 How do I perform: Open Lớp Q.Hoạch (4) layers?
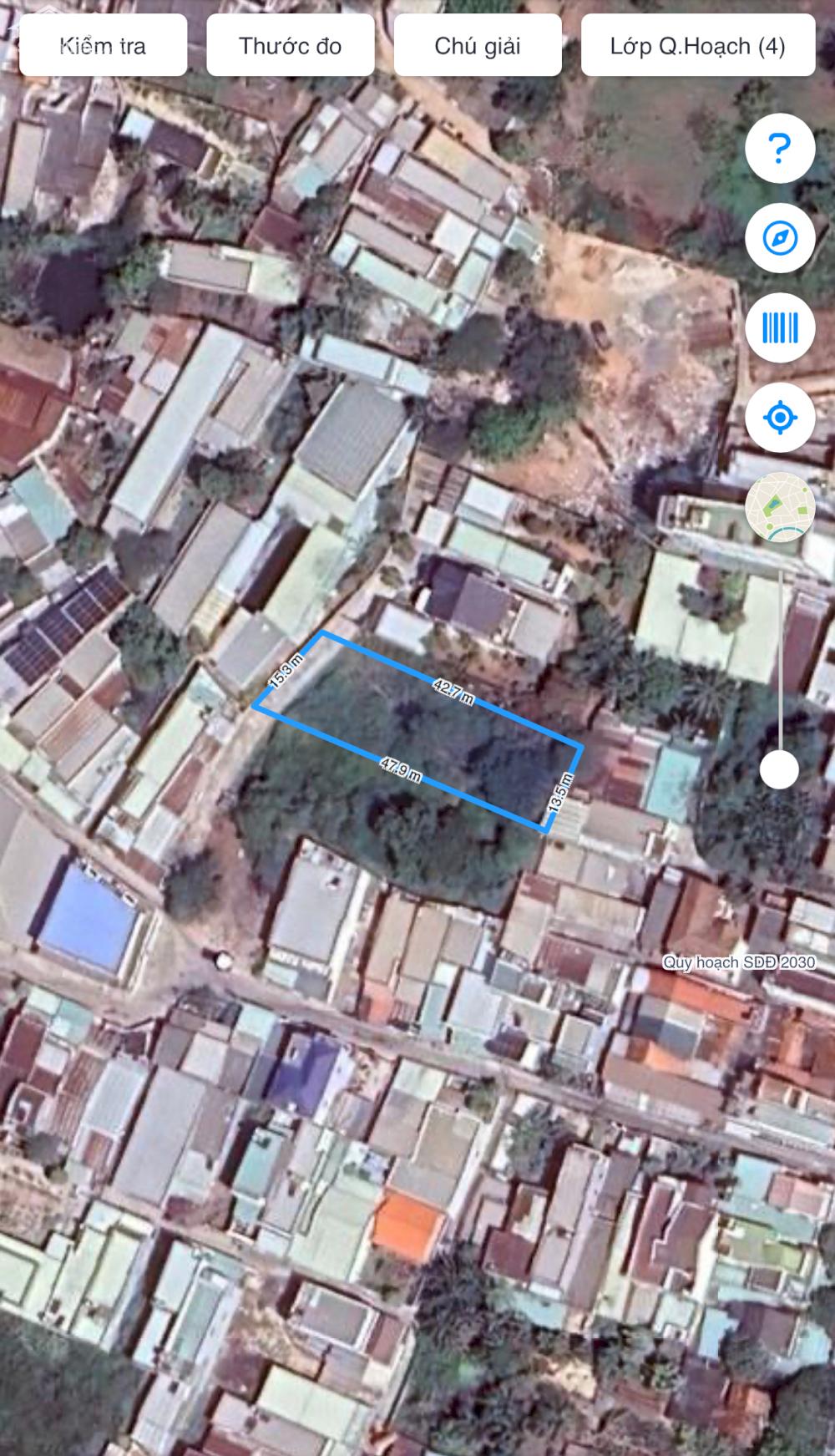[697, 46]
